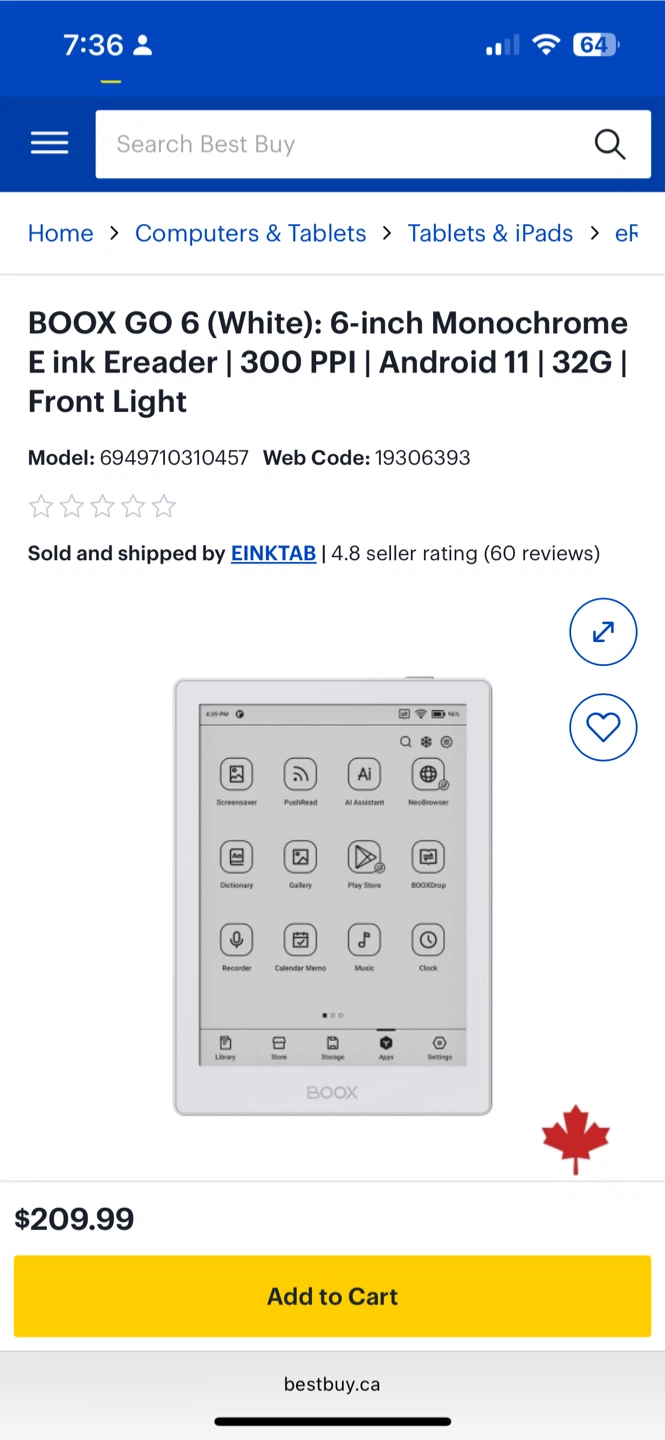This screenshot has width=665, height=1440.
Task: Open Computers & Tablets breadcrumb
Action: click(250, 233)
